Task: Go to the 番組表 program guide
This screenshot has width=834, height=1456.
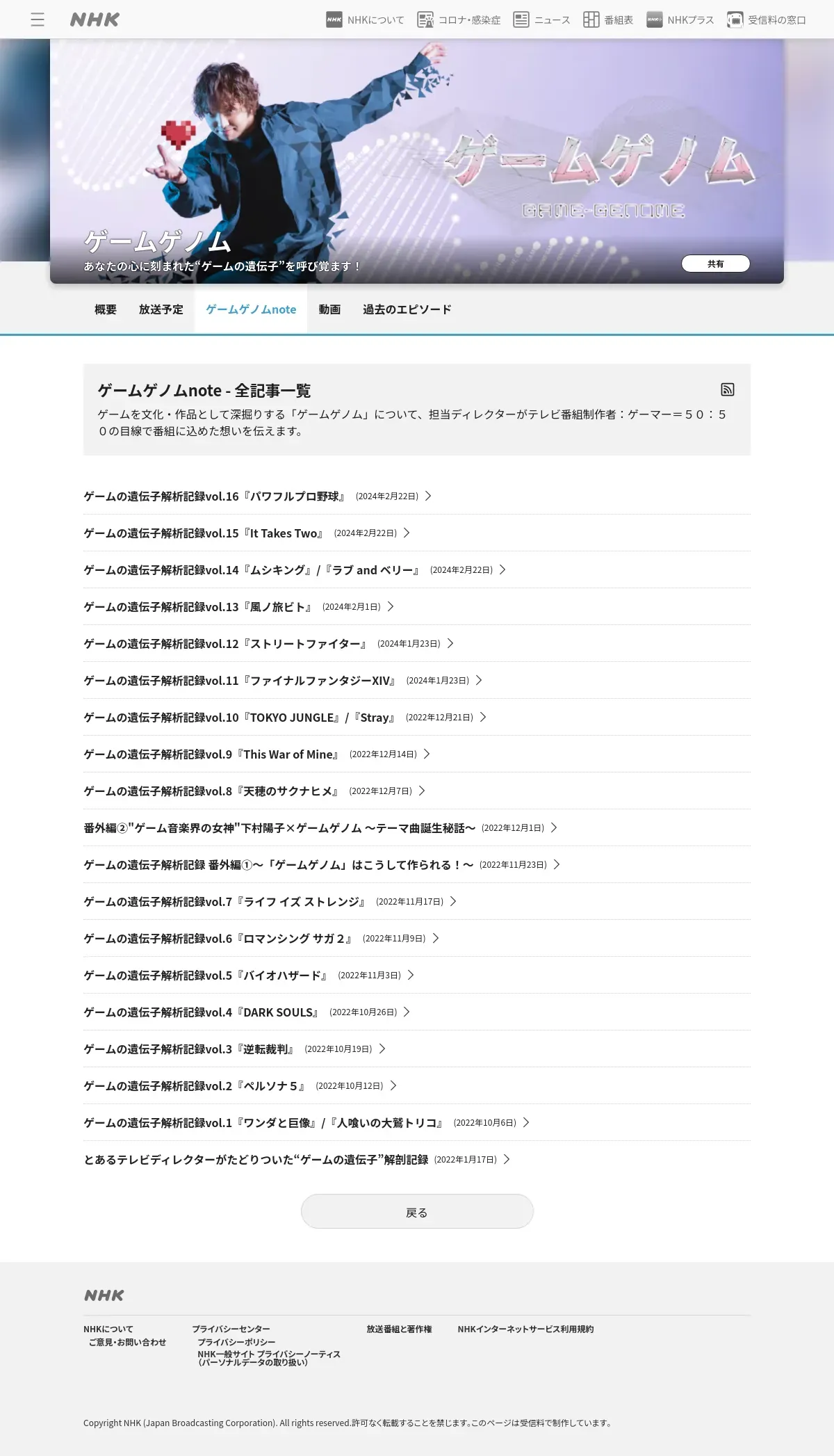Action: (608, 19)
